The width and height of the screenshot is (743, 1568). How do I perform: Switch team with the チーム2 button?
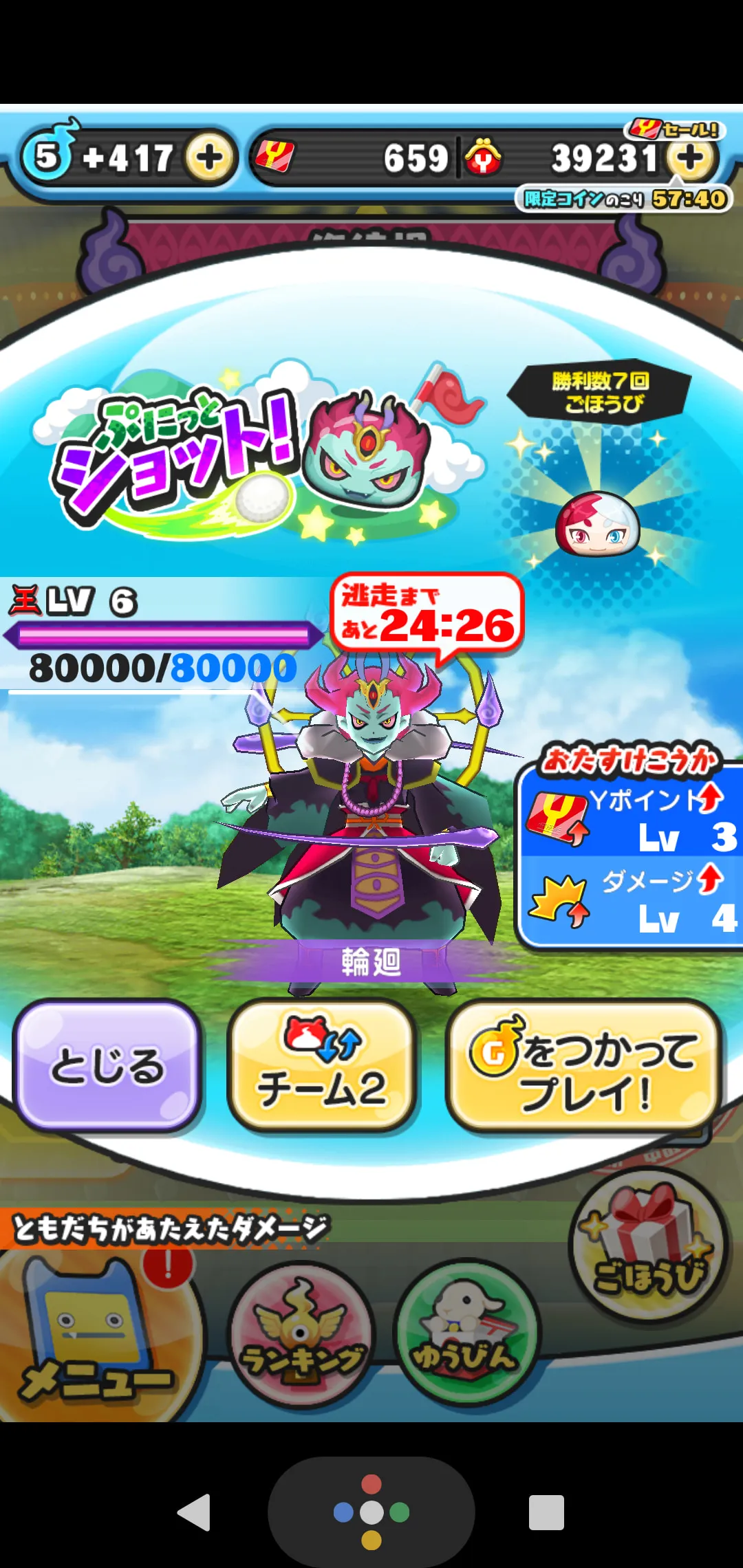[321, 1065]
